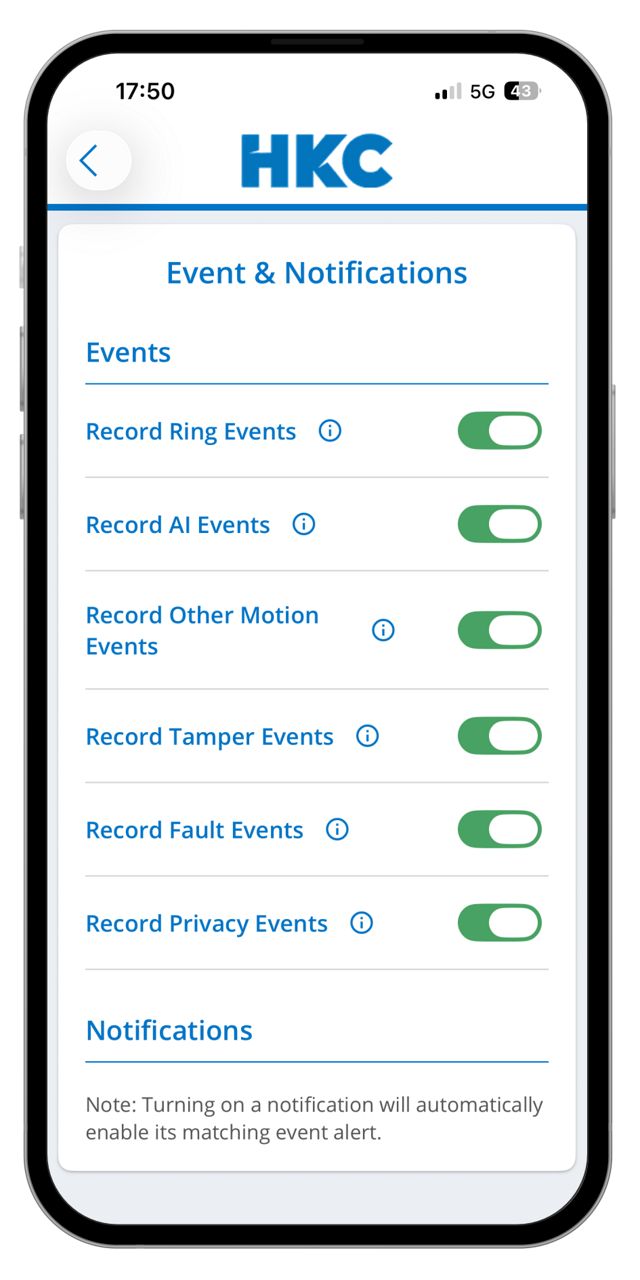This screenshot has width=640, height=1280.
Task: Open info for Record Ring Events
Action: click(x=330, y=431)
